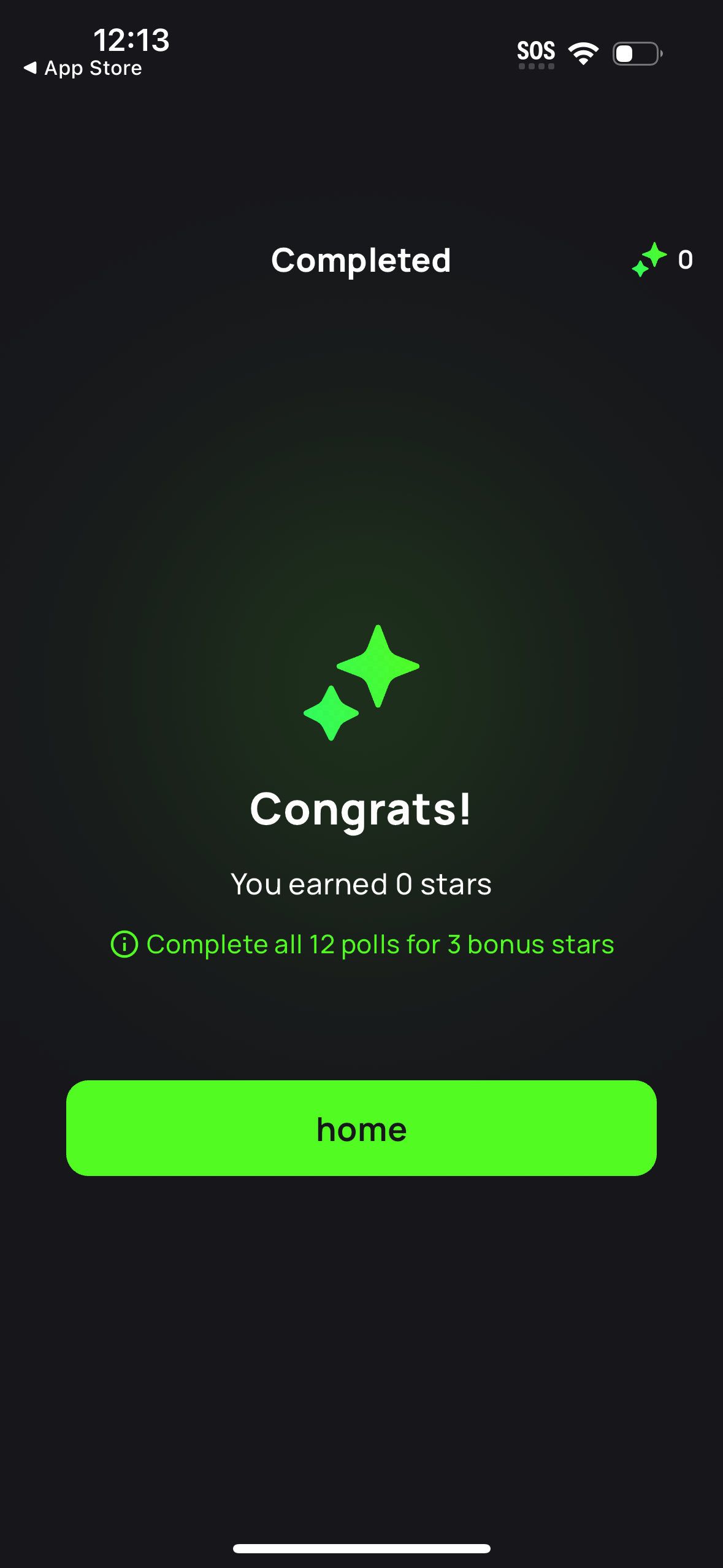
Task: Tap the large green sparkle illustration
Action: pos(379,666)
